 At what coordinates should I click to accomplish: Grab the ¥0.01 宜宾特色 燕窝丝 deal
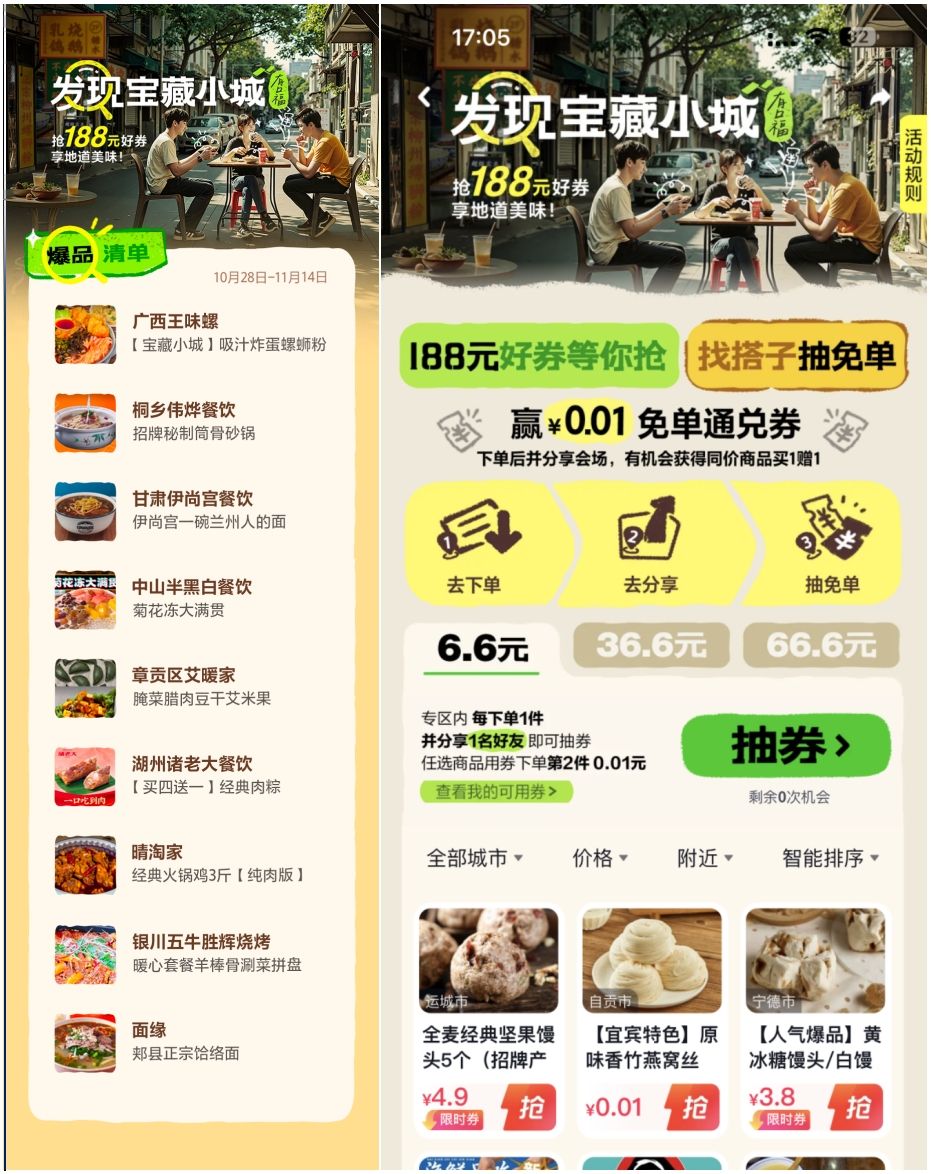[x=693, y=1108]
